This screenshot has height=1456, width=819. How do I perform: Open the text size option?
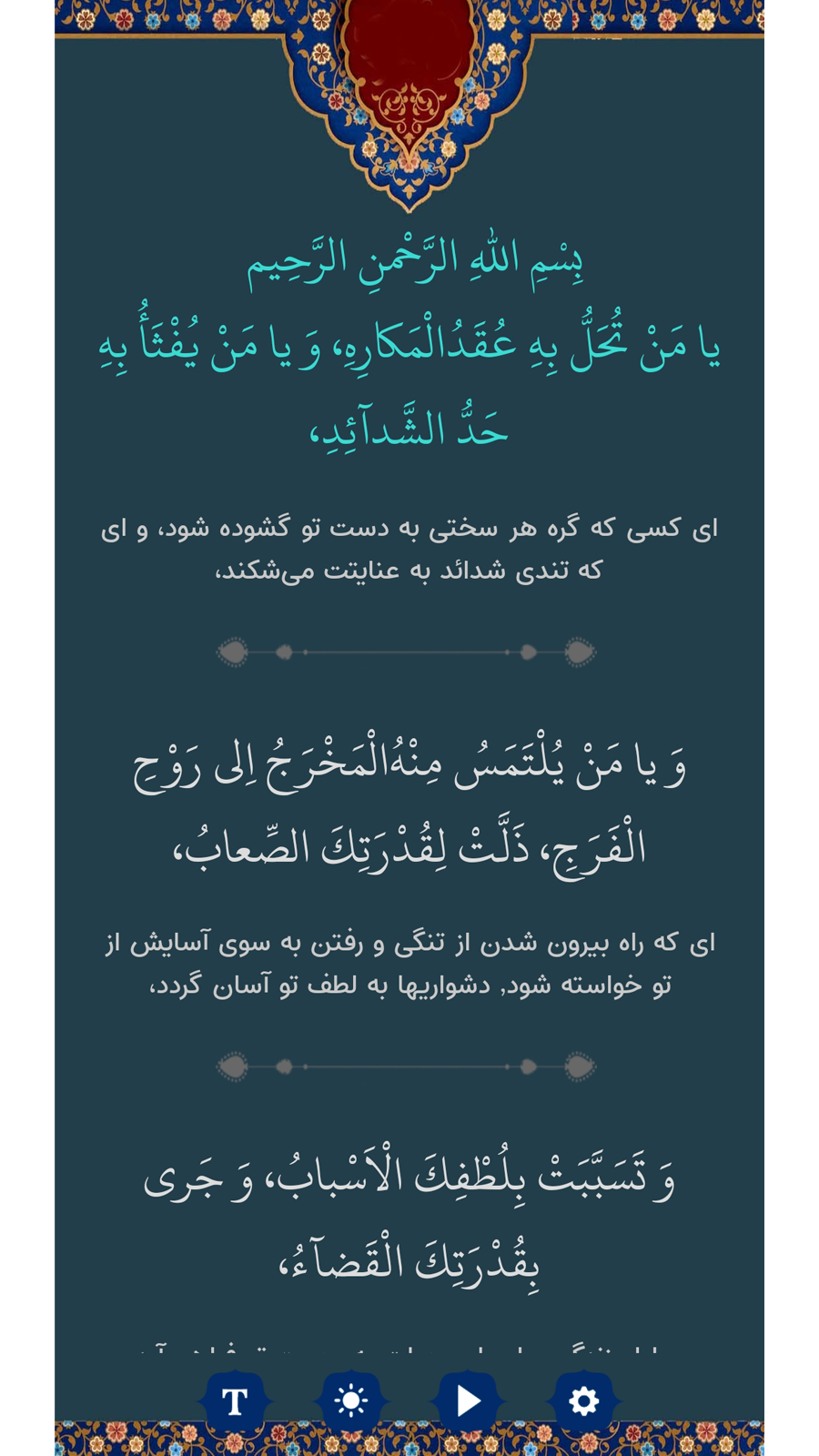(x=235, y=1401)
